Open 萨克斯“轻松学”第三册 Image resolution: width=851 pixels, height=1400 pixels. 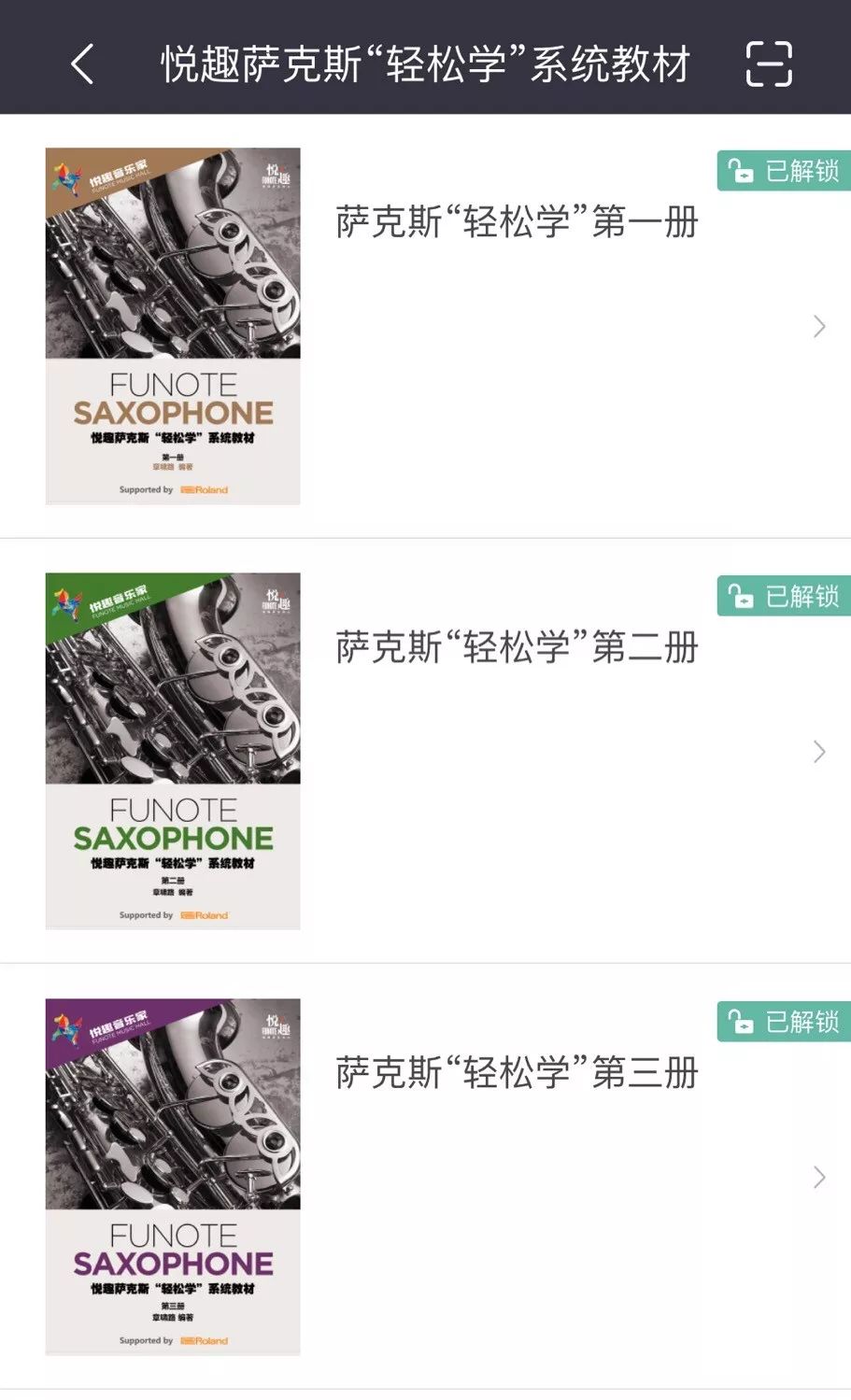[517, 1073]
